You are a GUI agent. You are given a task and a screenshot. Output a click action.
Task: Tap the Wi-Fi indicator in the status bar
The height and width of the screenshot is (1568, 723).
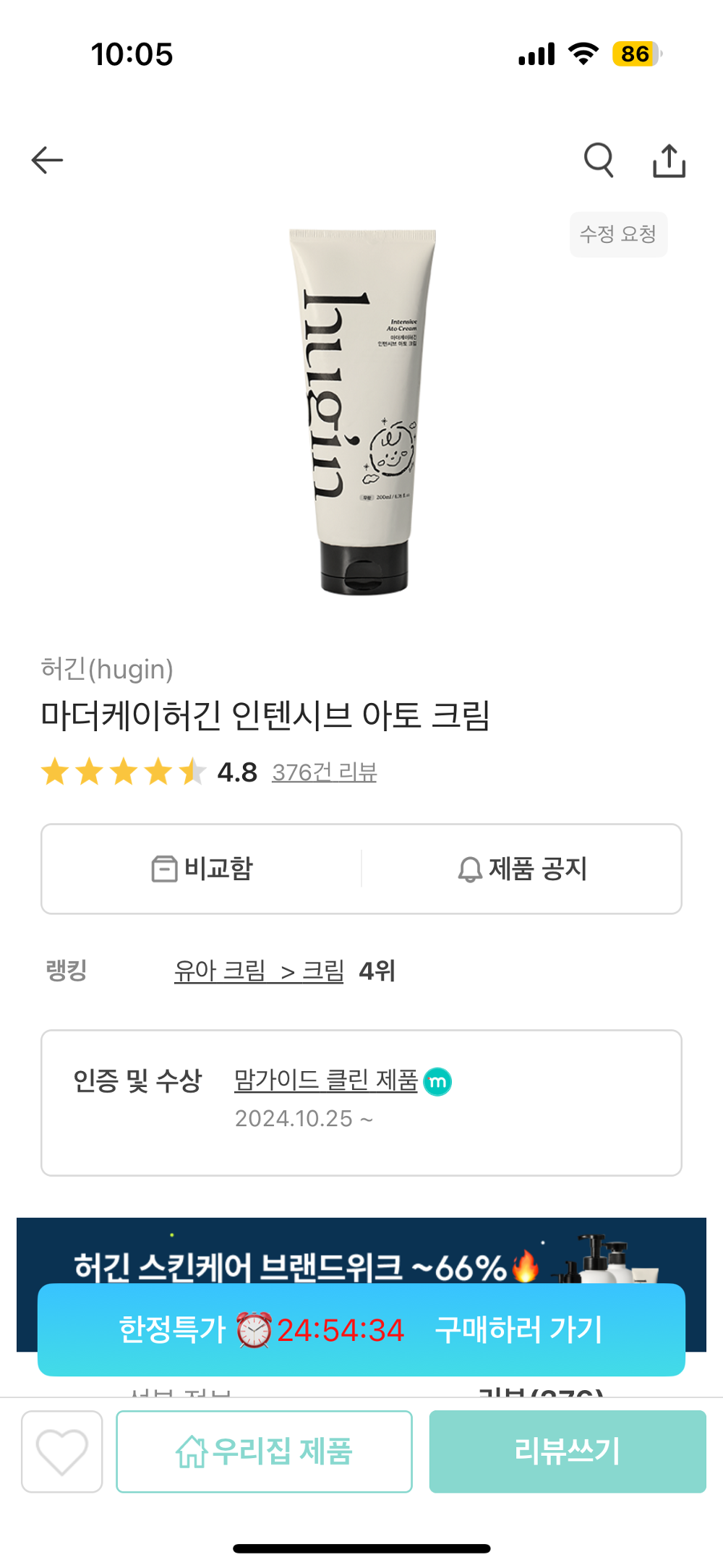[x=583, y=55]
